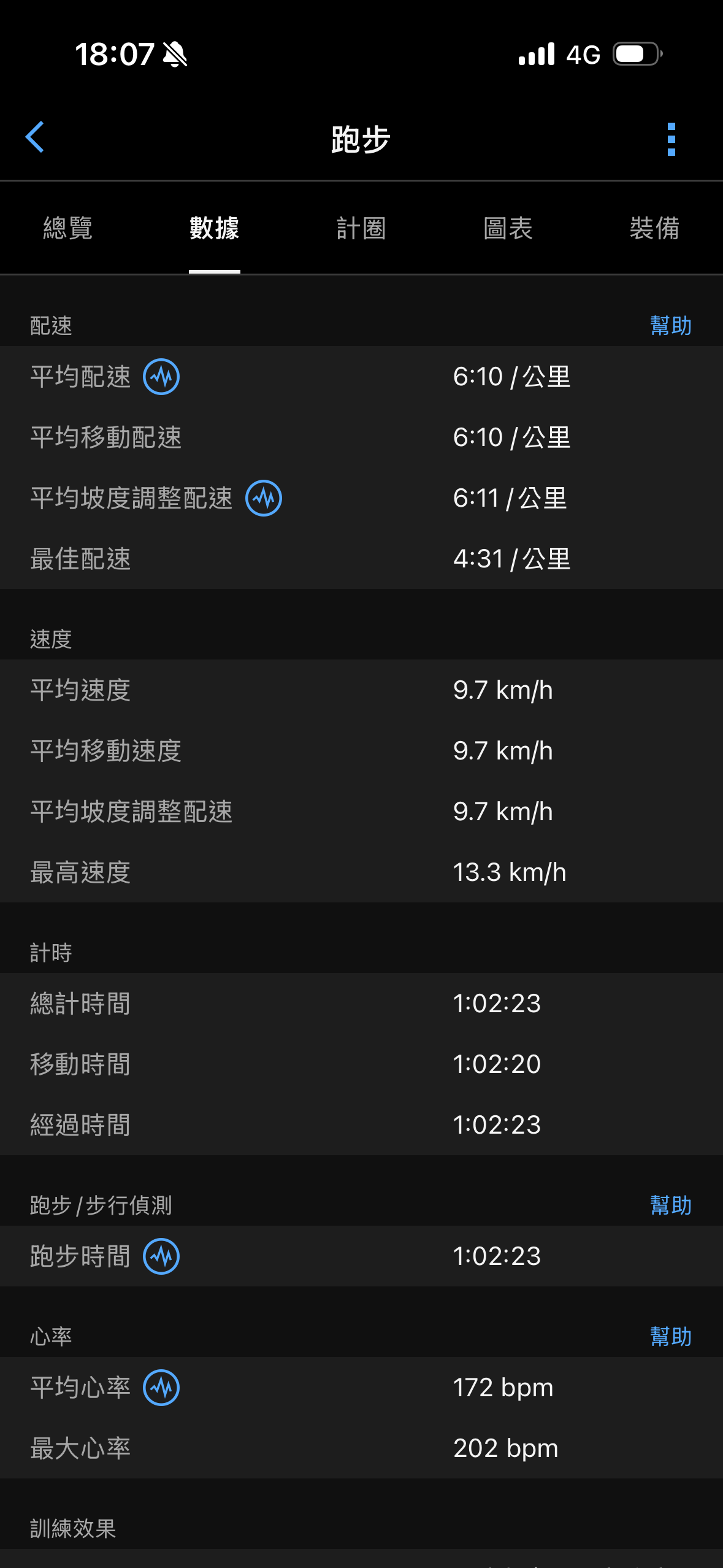Image resolution: width=723 pixels, height=1568 pixels.
Task: Tap the chart icon beside 跑步時間
Action: [x=161, y=1256]
